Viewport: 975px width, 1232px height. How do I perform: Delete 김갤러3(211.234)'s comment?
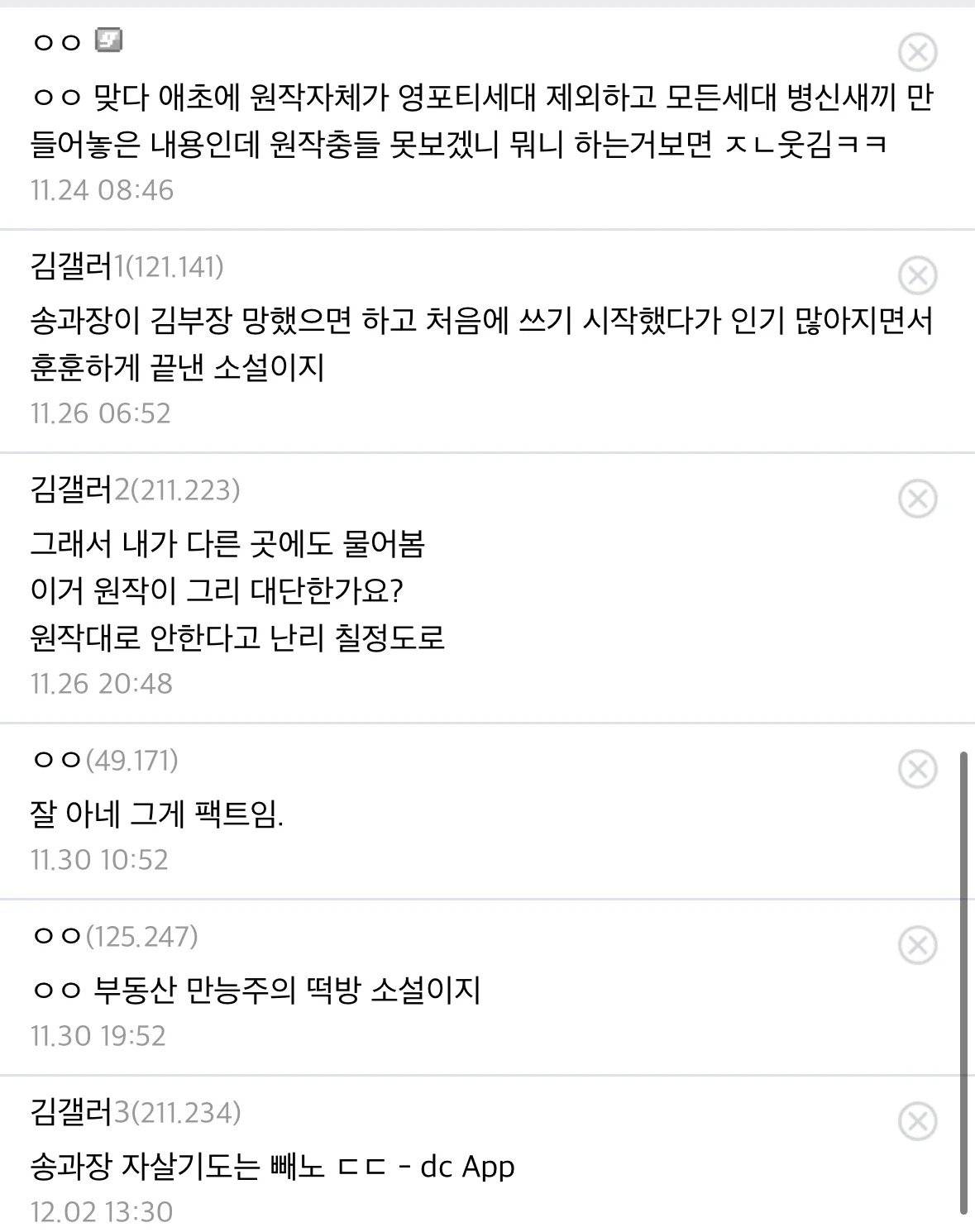917,1121
